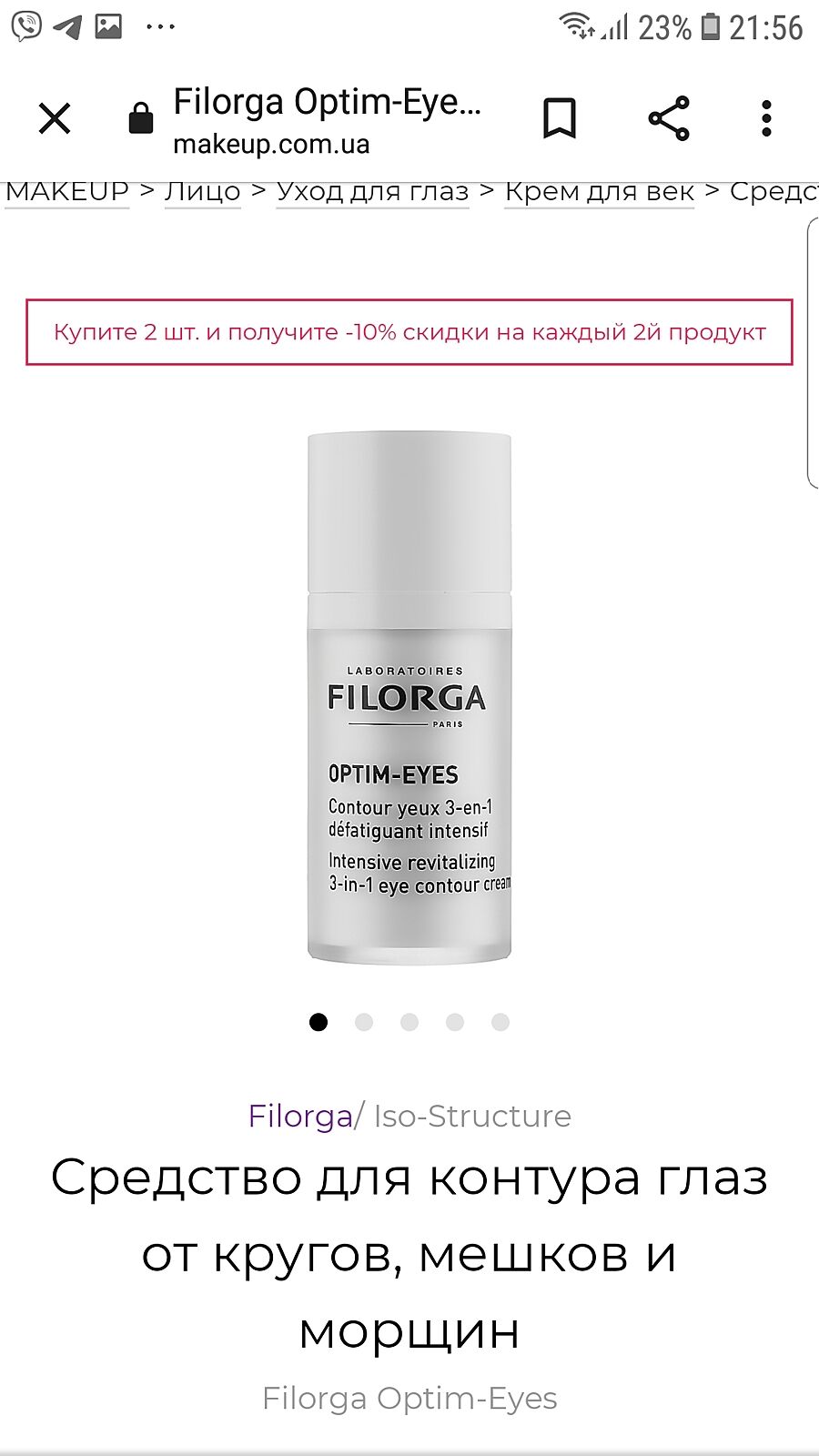Viewport: 819px width, 1456px height.
Task: Jump to the last product image dot
Action: click(500, 1022)
